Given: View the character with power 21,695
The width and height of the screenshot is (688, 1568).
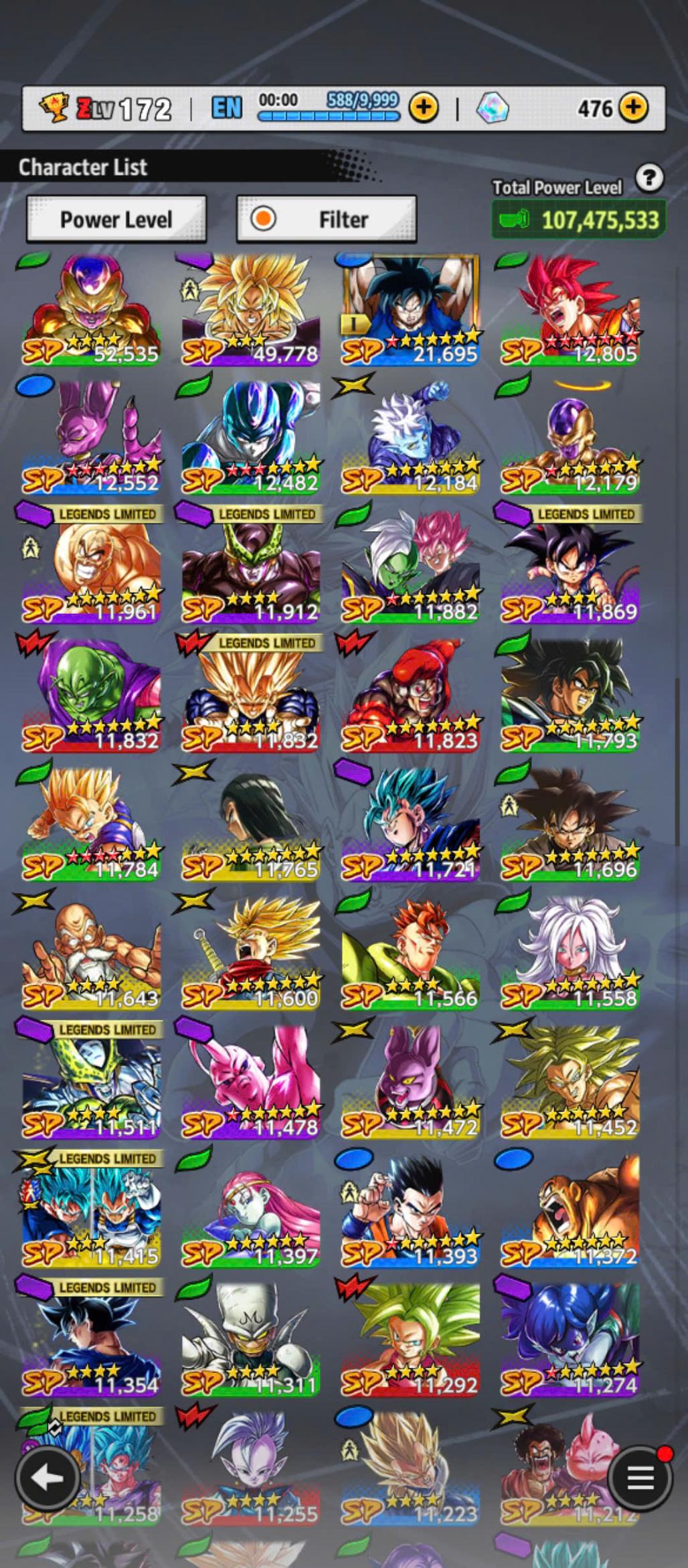Looking at the screenshot, I should 410,309.
